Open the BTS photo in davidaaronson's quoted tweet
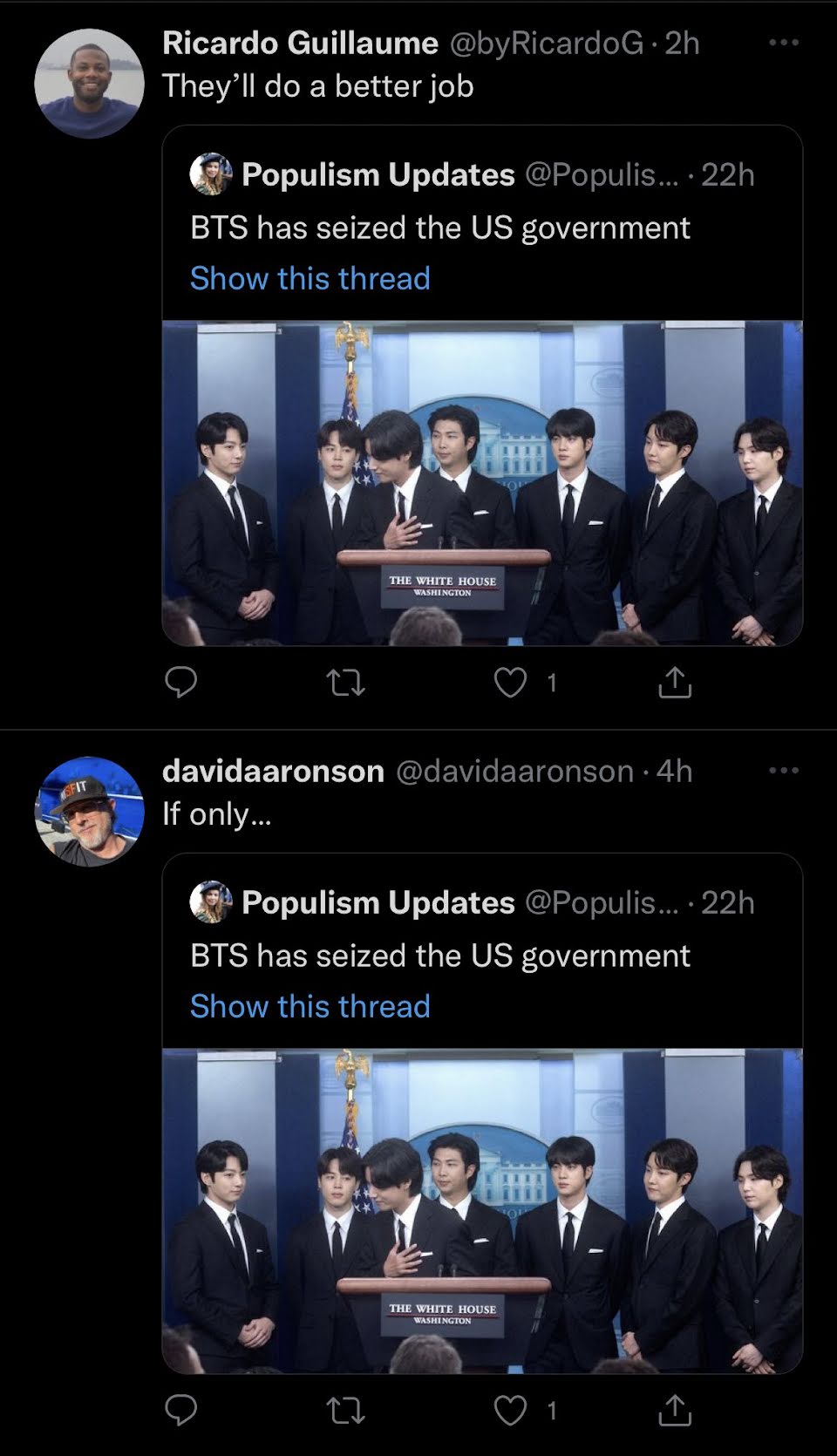 482,1211
